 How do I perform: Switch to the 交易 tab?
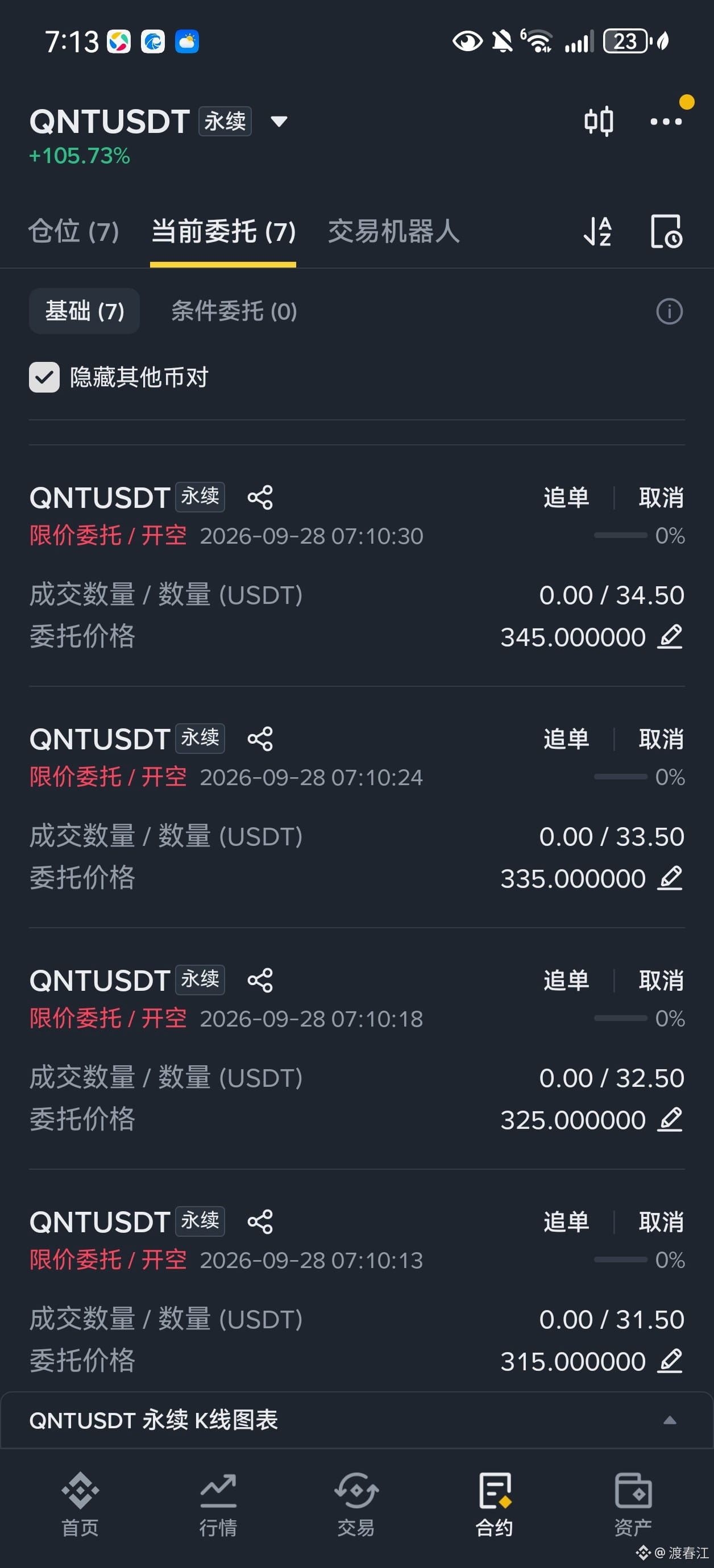coord(356,1503)
